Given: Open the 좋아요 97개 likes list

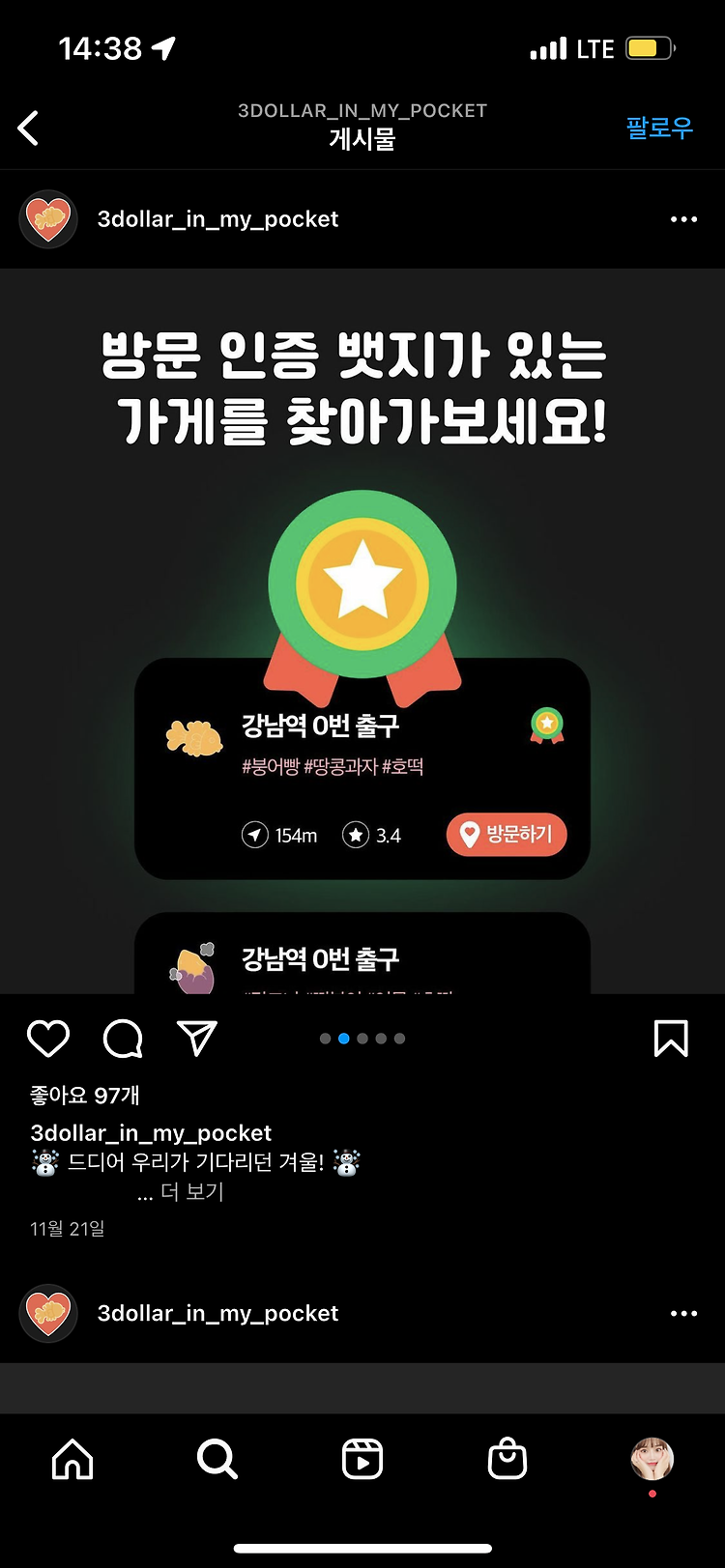Looking at the screenshot, I should (85, 1095).
